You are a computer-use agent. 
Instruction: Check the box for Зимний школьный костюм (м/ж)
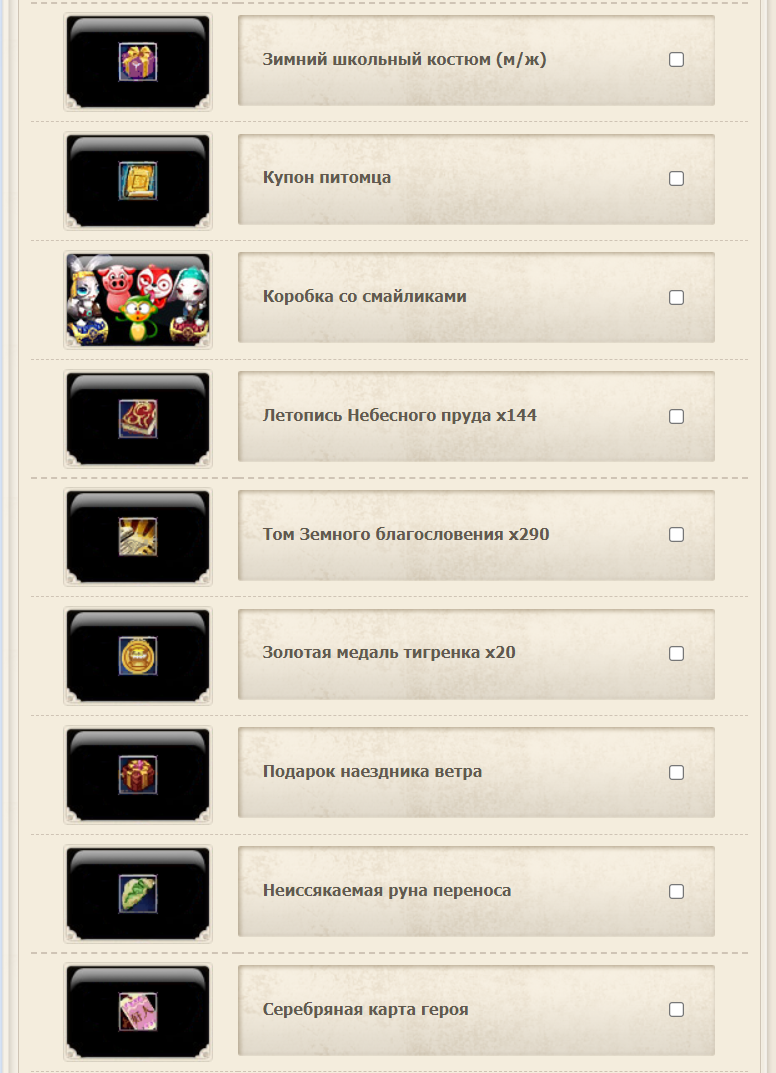(676, 60)
